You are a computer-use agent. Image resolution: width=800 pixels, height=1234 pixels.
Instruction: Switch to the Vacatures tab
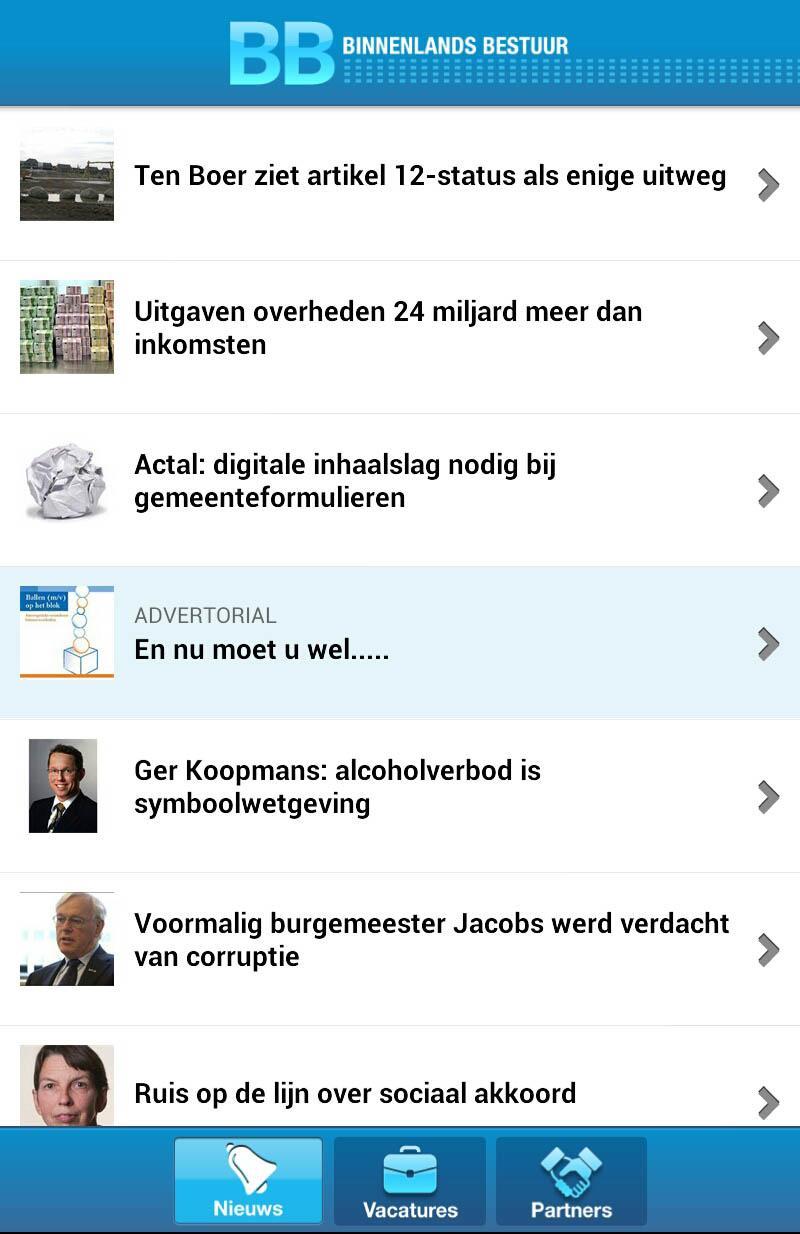[409, 1181]
